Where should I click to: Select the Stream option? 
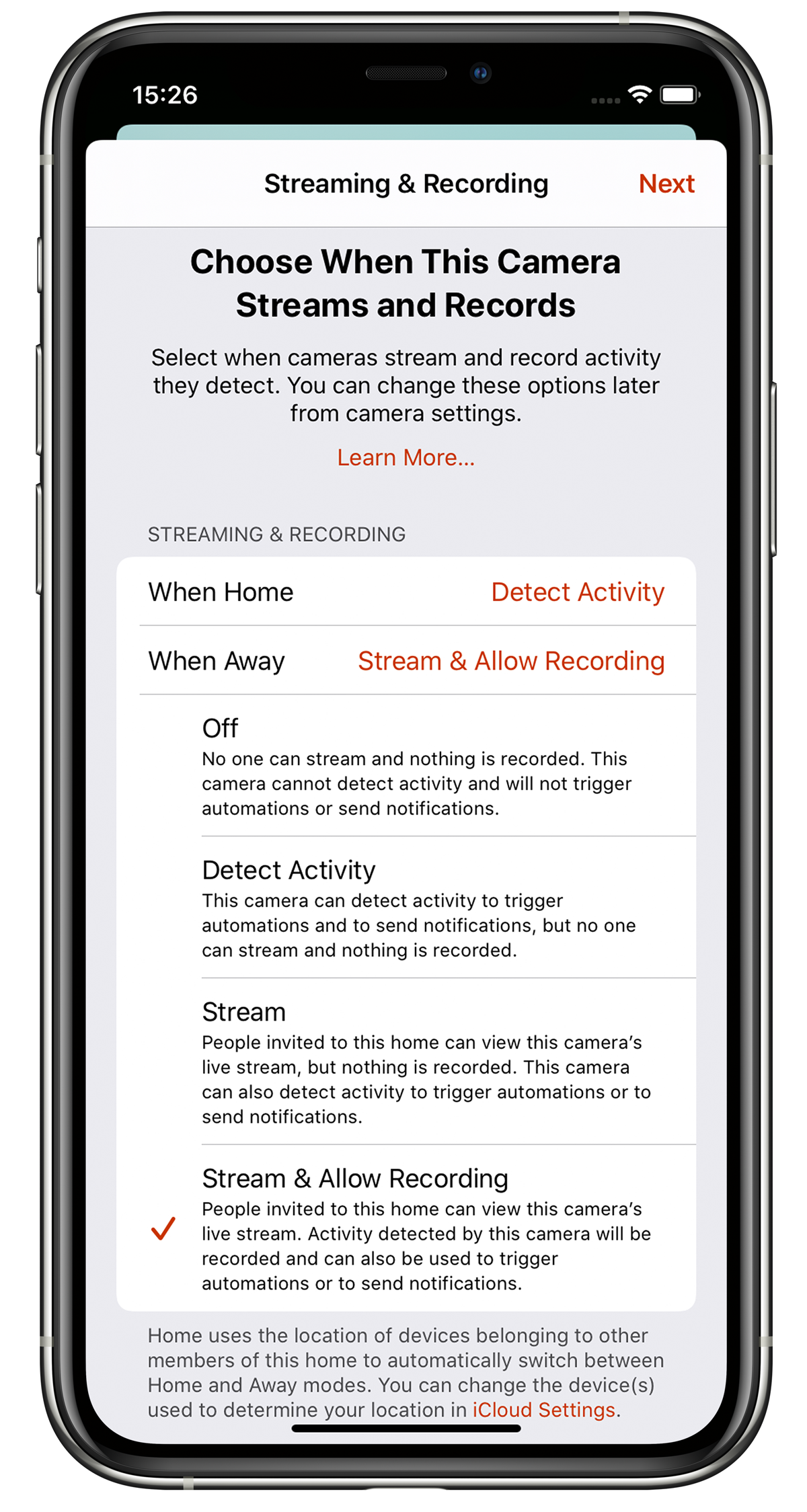point(417,1062)
